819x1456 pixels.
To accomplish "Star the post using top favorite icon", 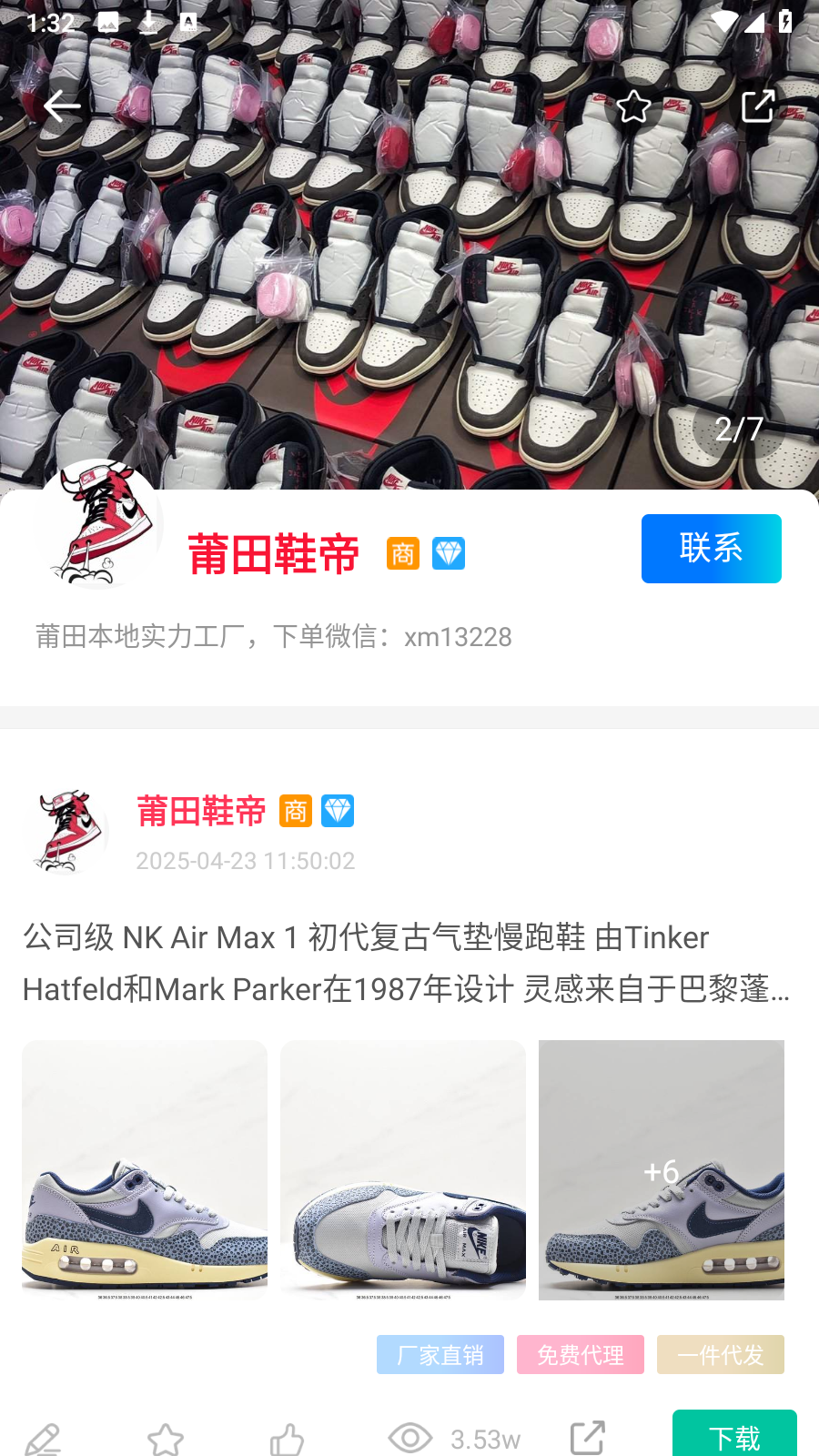I will click(632, 107).
